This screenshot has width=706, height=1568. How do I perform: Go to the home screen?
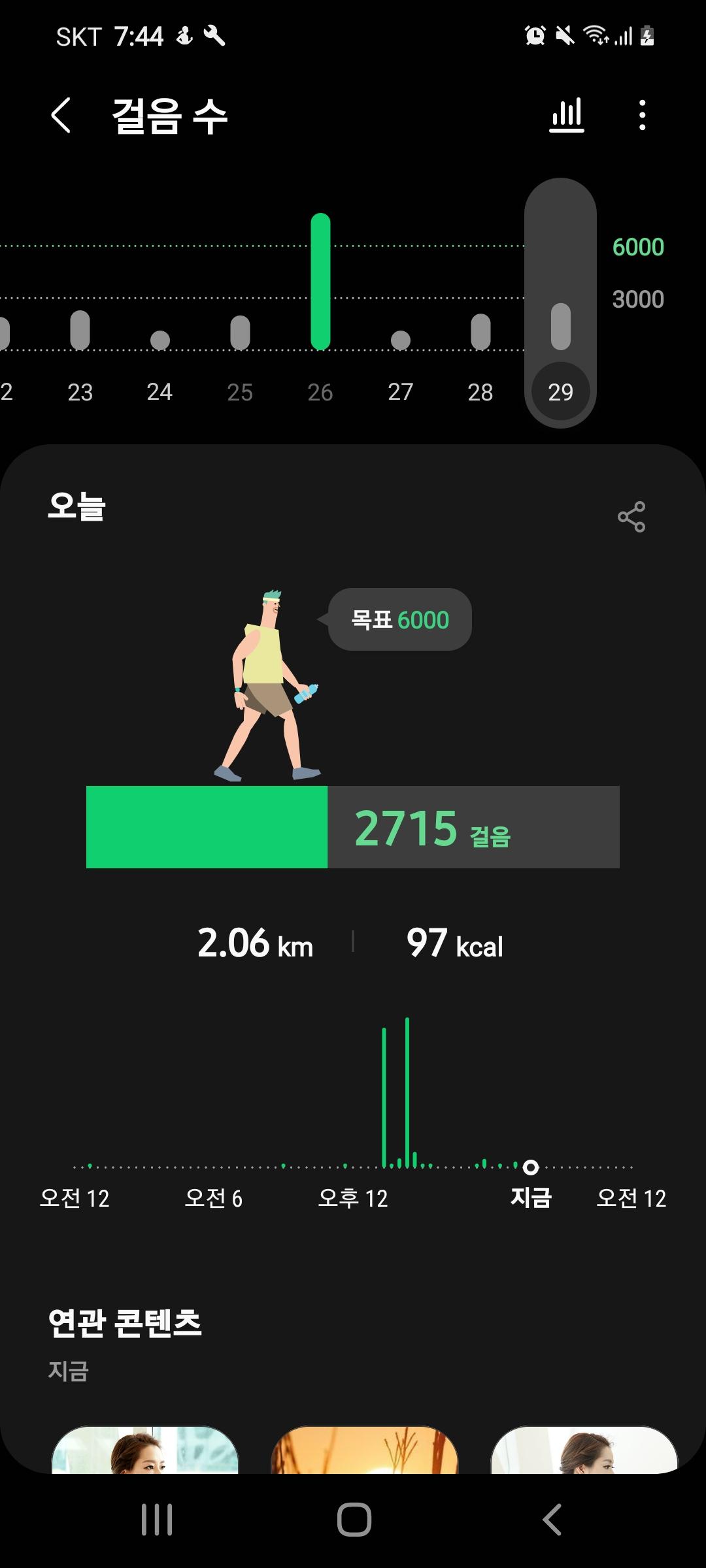tap(354, 1520)
